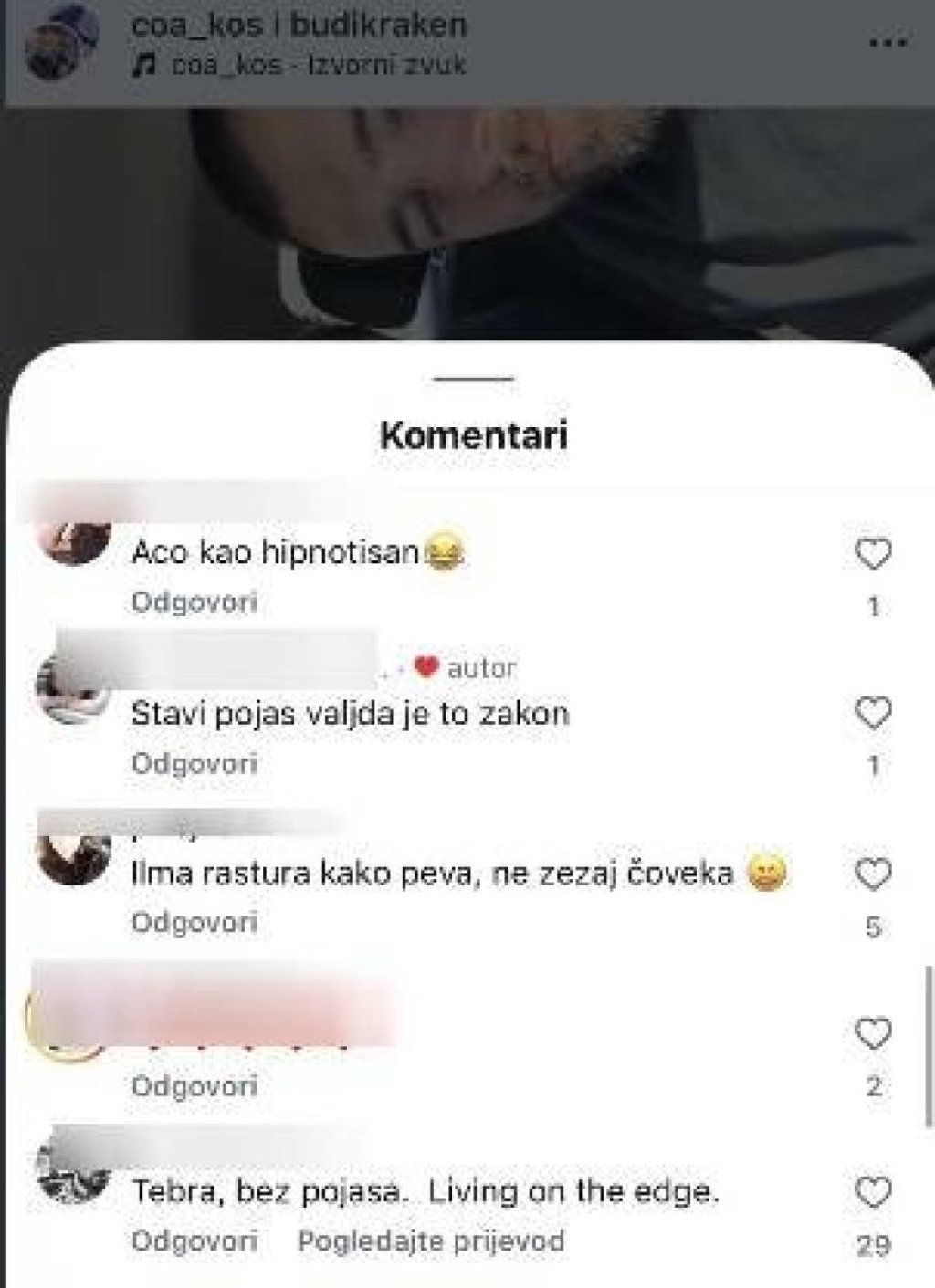Like the comment 'Aco kao hipnotisan'
The height and width of the screenshot is (1288, 935).
click(x=873, y=553)
